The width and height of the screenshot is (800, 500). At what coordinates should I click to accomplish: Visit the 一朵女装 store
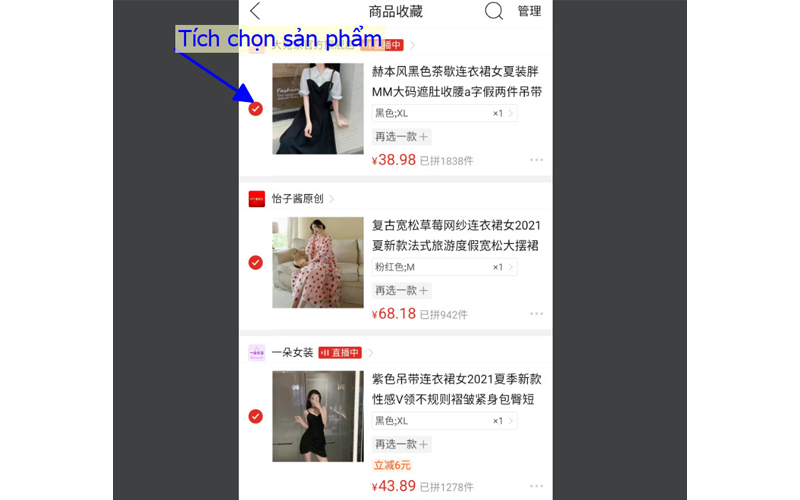point(292,353)
